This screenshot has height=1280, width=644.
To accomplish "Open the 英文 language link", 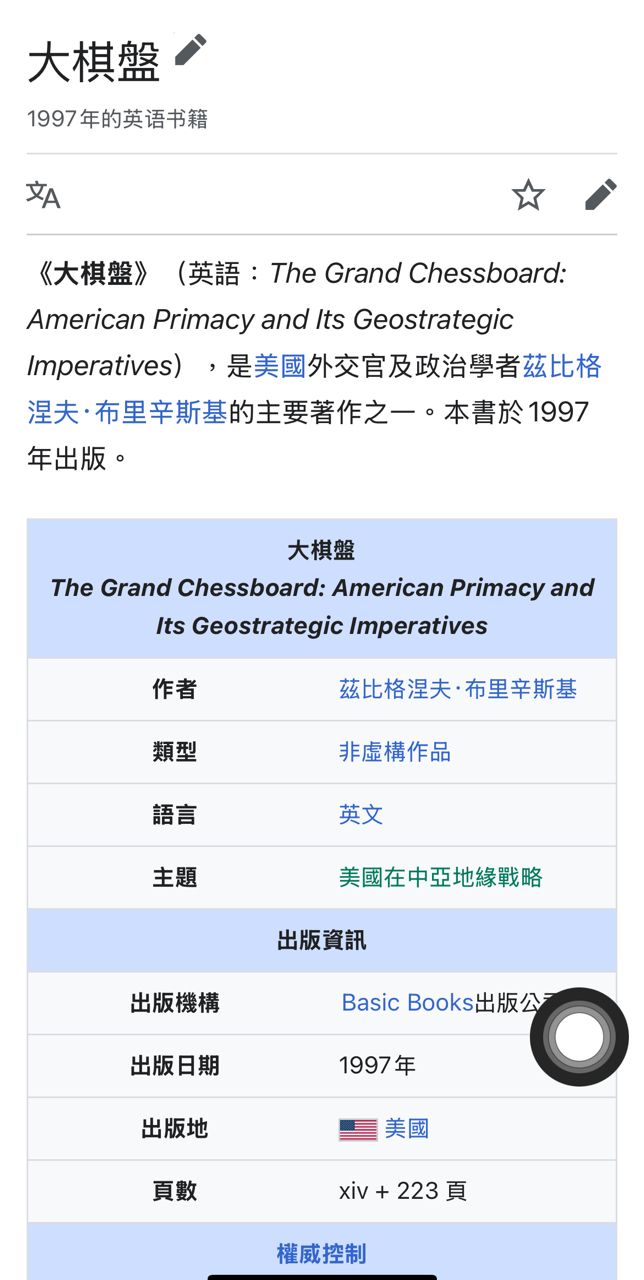I will click(x=361, y=815).
